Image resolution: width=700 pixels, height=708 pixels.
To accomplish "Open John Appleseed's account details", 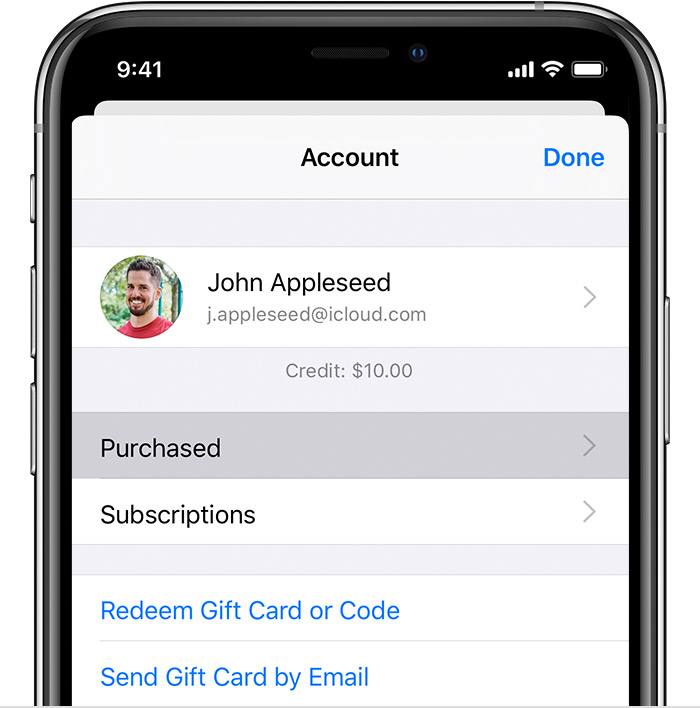I will pos(350,297).
